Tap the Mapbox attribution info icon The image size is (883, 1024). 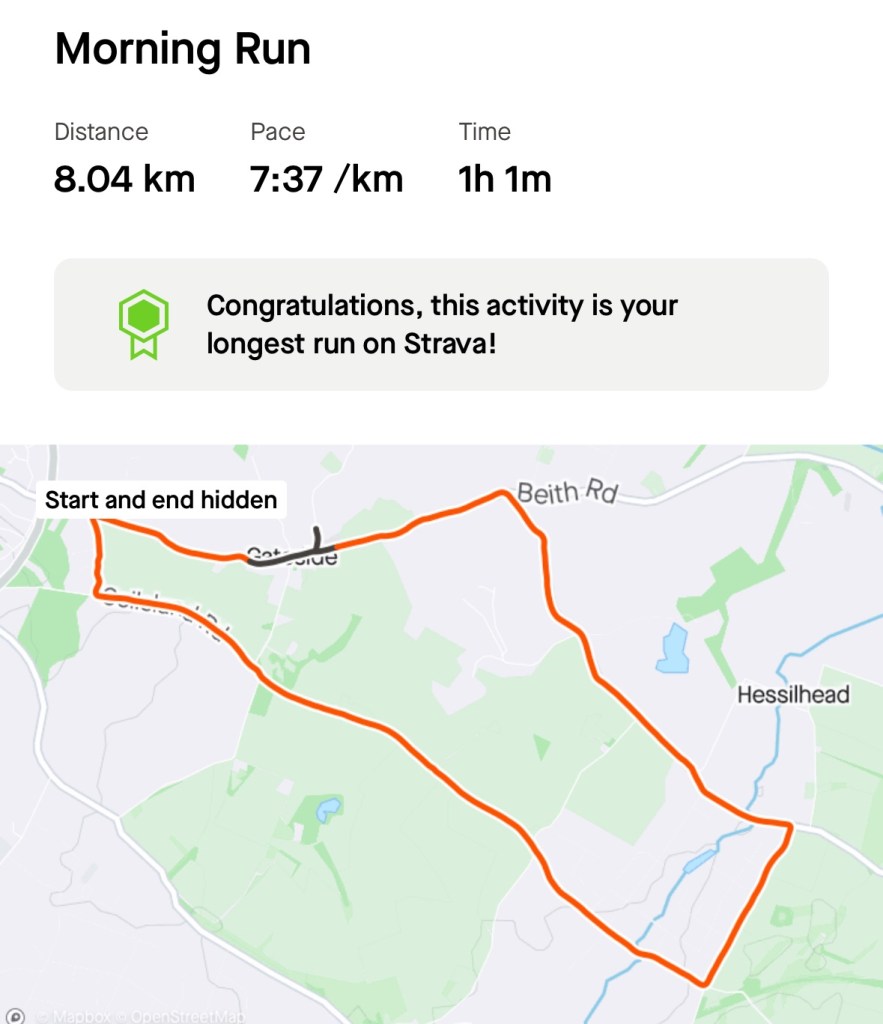tap(14, 1016)
